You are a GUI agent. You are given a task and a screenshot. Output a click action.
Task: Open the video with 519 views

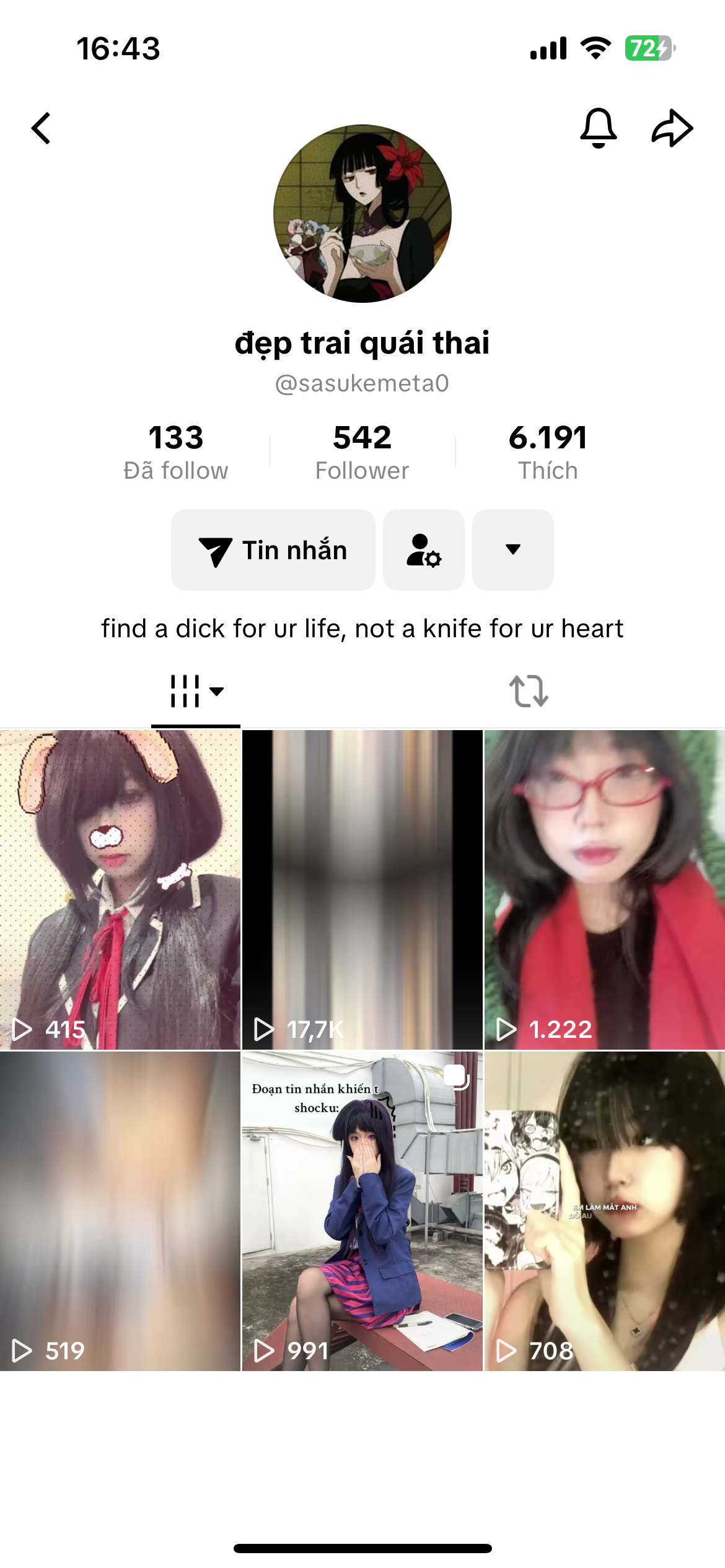(x=120, y=1211)
